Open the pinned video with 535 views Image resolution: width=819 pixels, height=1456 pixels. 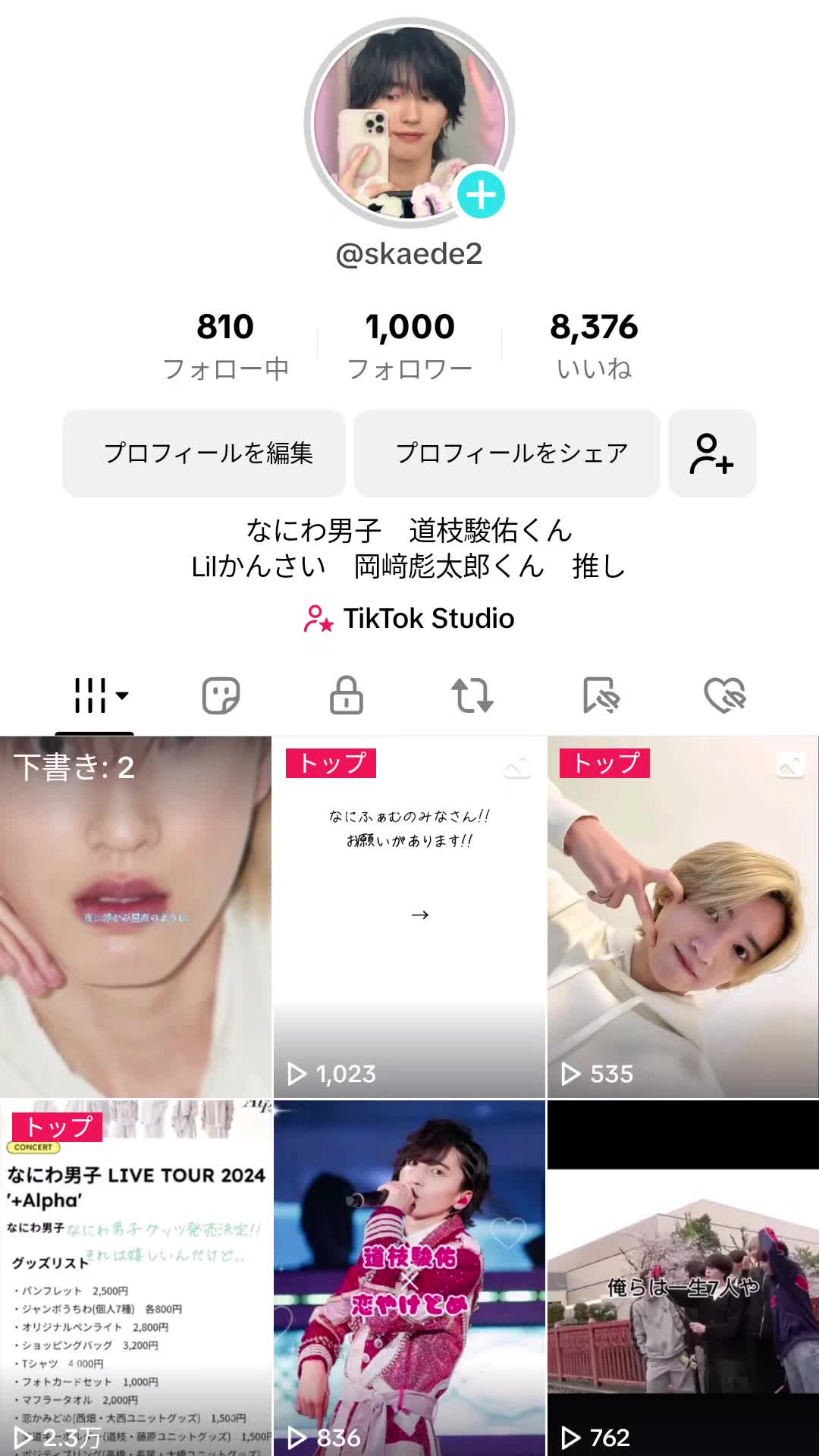tap(683, 916)
